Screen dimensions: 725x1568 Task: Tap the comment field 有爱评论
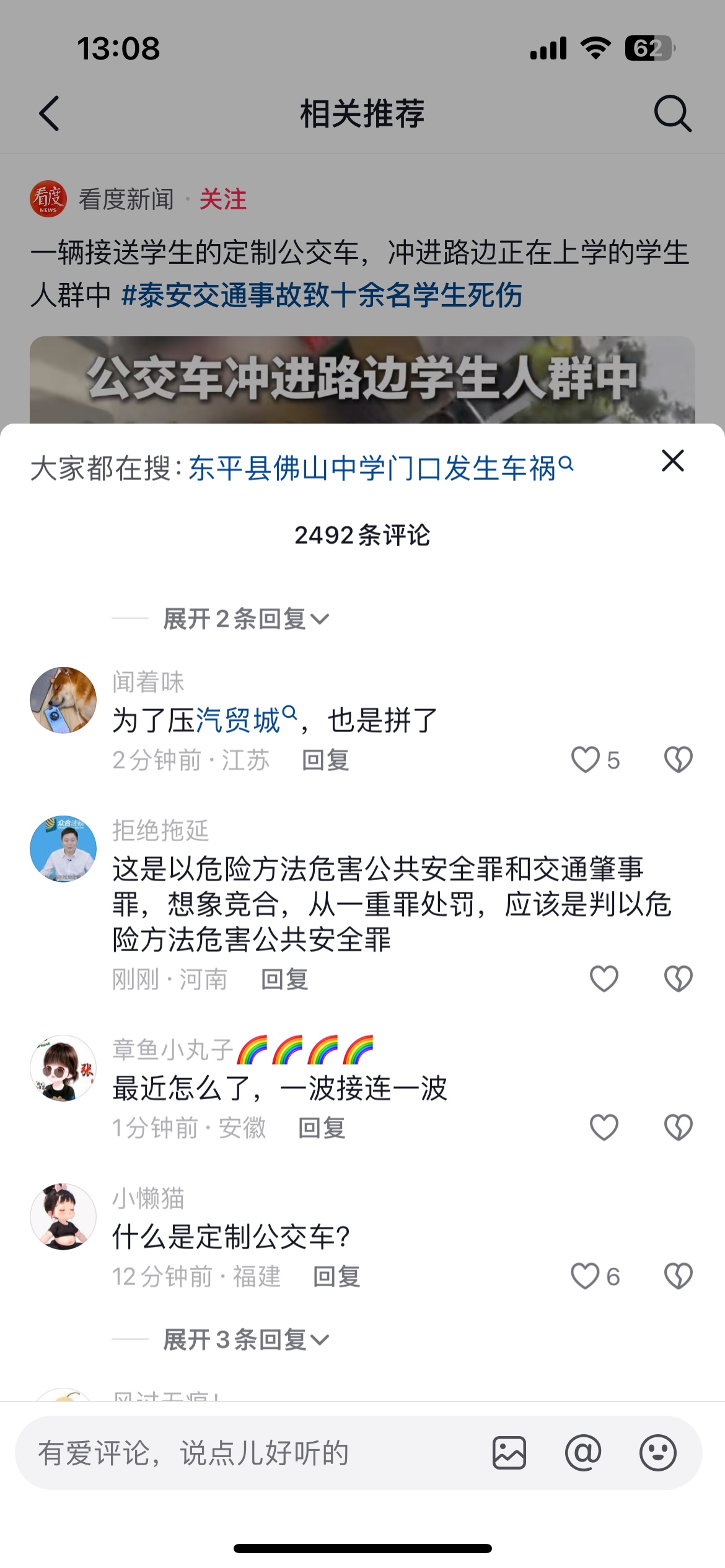(248, 1453)
